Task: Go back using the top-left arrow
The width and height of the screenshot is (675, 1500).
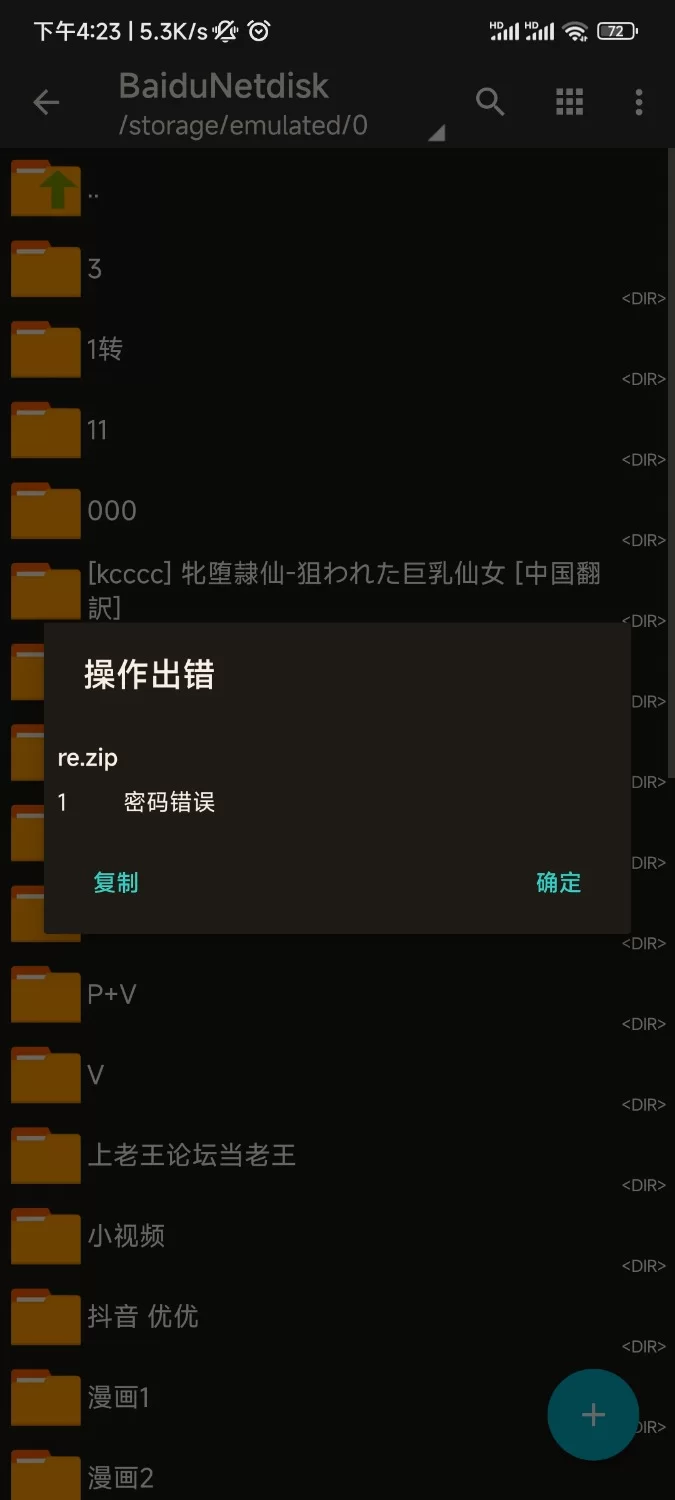Action: click(46, 102)
